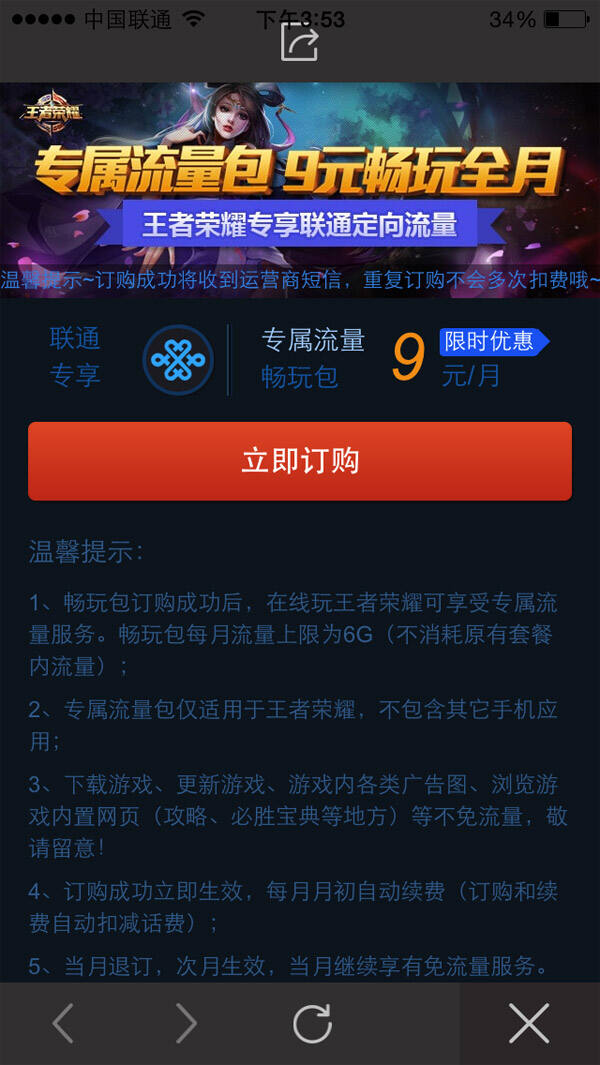Go forward to the next web page
Viewport: 600px width, 1065px height.
tap(186, 1023)
